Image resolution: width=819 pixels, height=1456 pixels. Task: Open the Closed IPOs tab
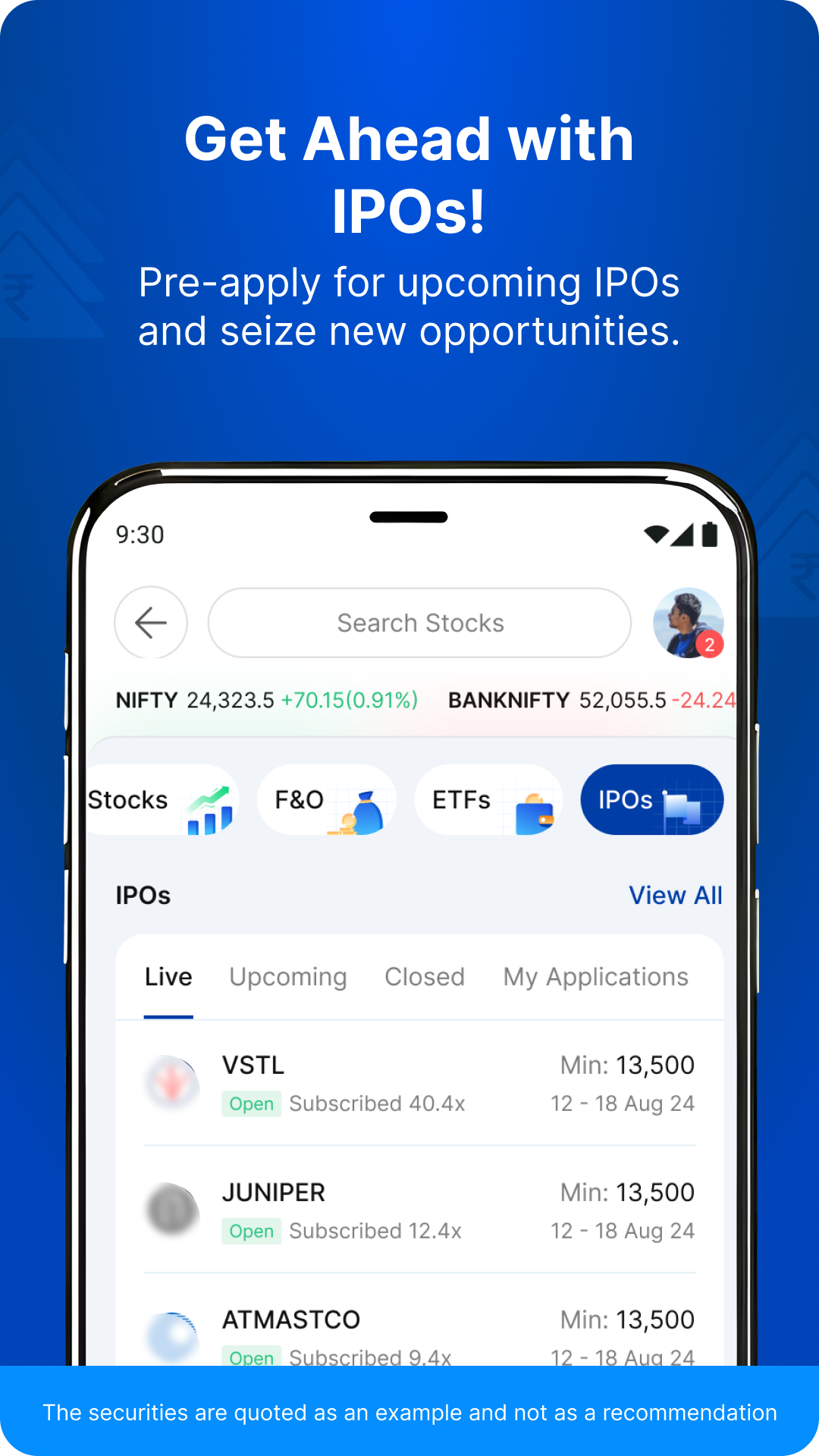[x=424, y=977]
